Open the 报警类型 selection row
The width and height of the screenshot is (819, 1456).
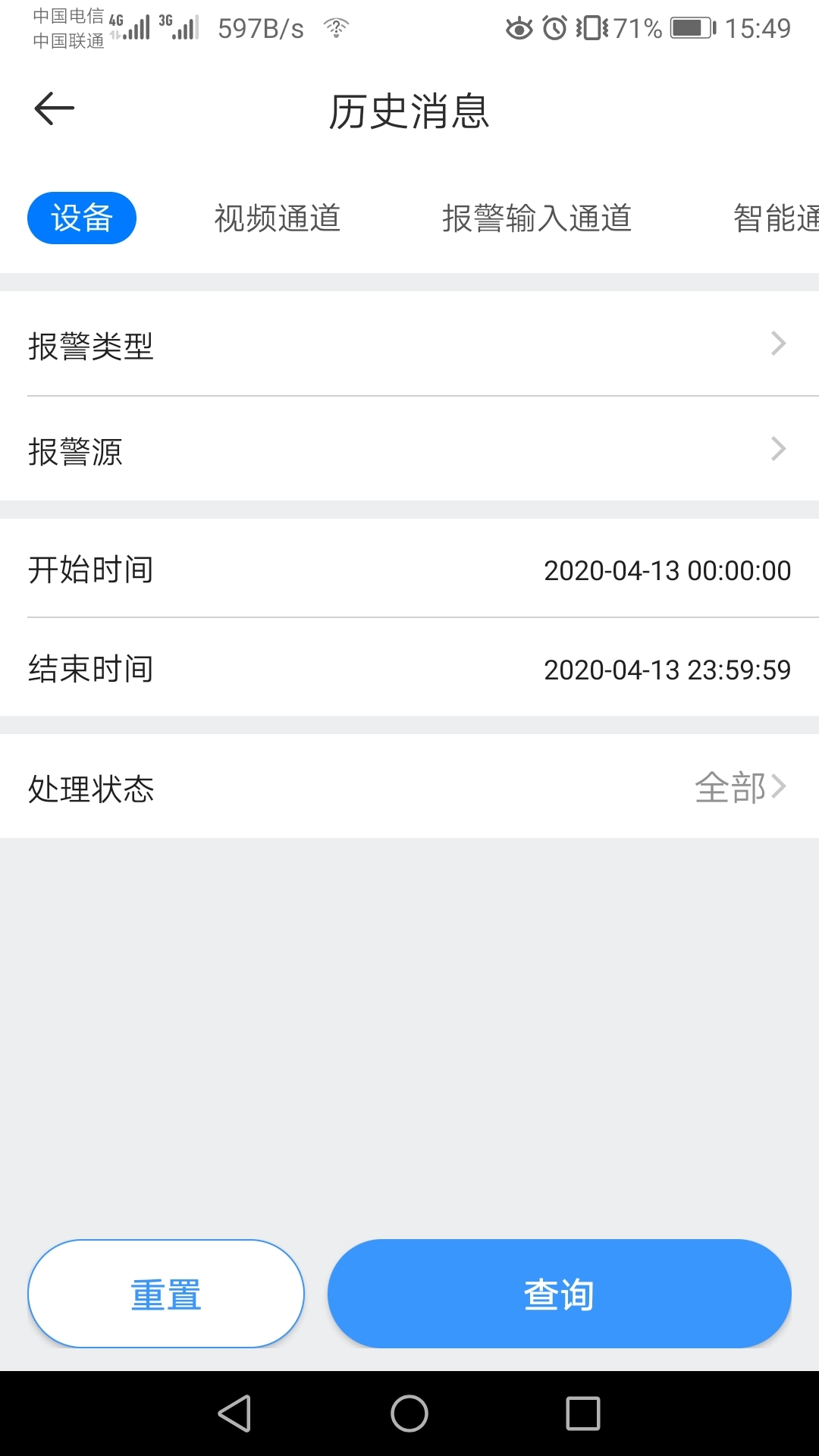click(x=409, y=345)
